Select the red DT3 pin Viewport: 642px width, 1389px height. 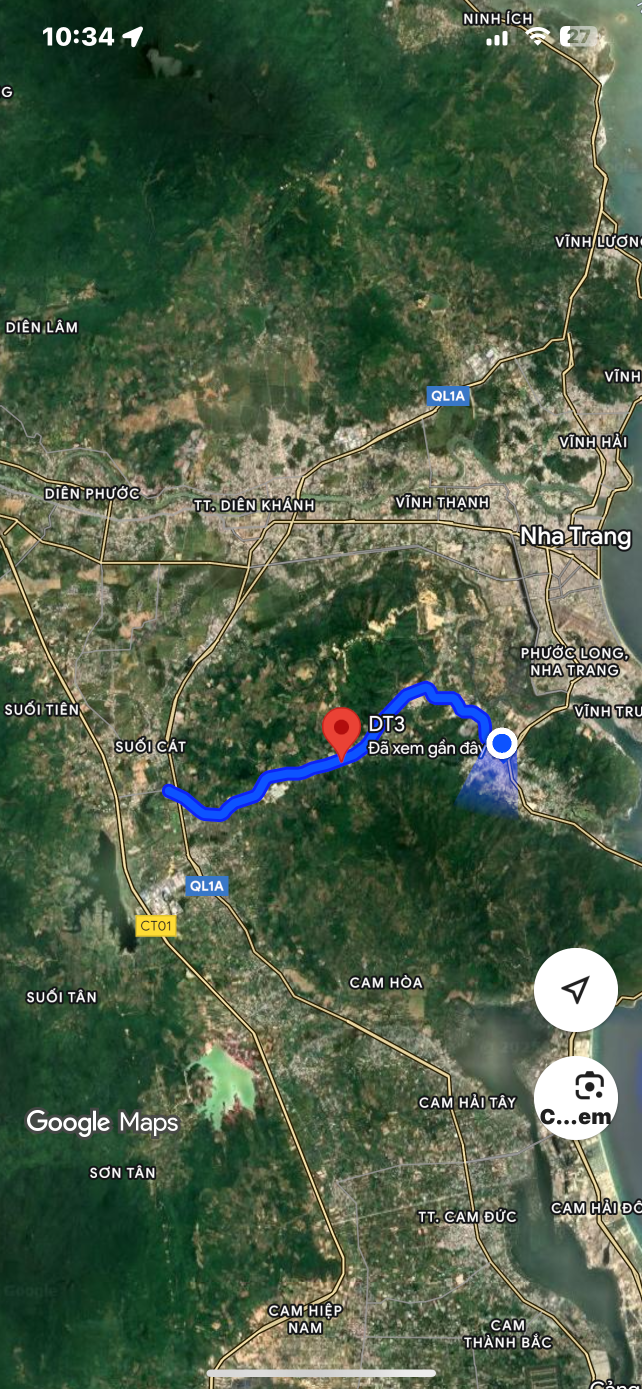[342, 732]
